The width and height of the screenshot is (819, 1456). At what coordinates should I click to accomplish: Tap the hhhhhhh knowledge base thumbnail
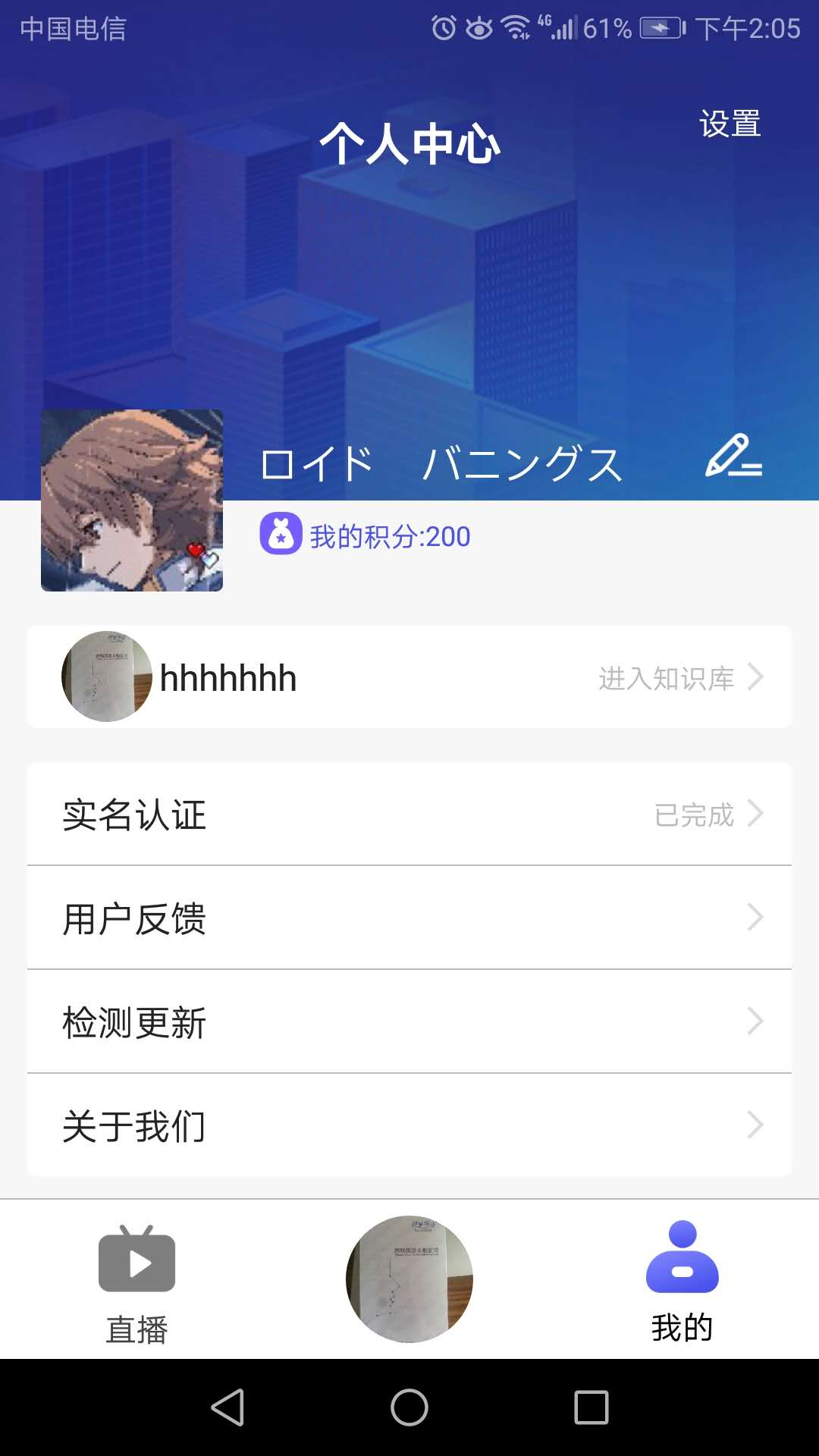coord(106,677)
